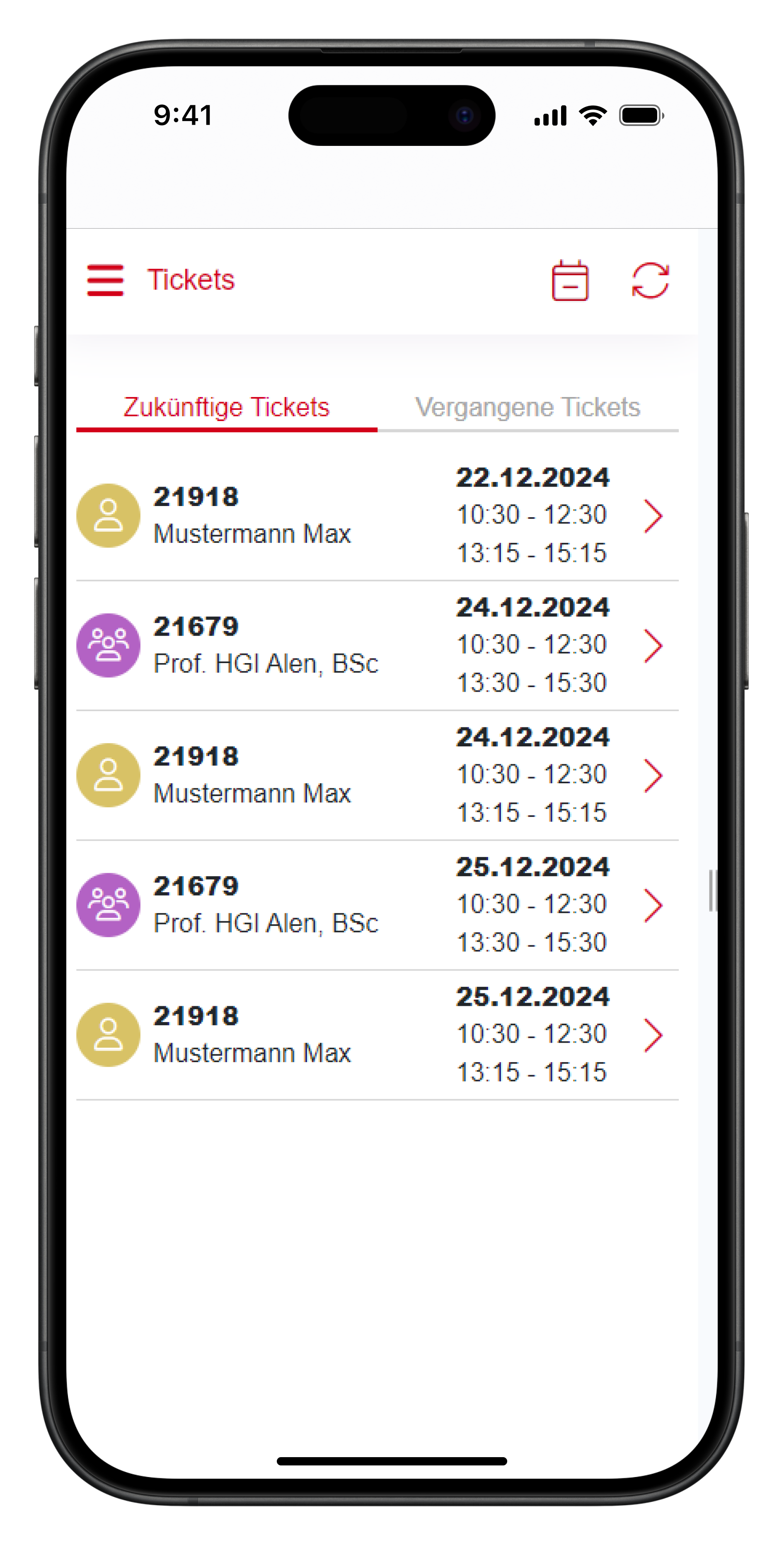The width and height of the screenshot is (784, 1545).
Task: Refresh the tickets list
Action: [x=650, y=280]
